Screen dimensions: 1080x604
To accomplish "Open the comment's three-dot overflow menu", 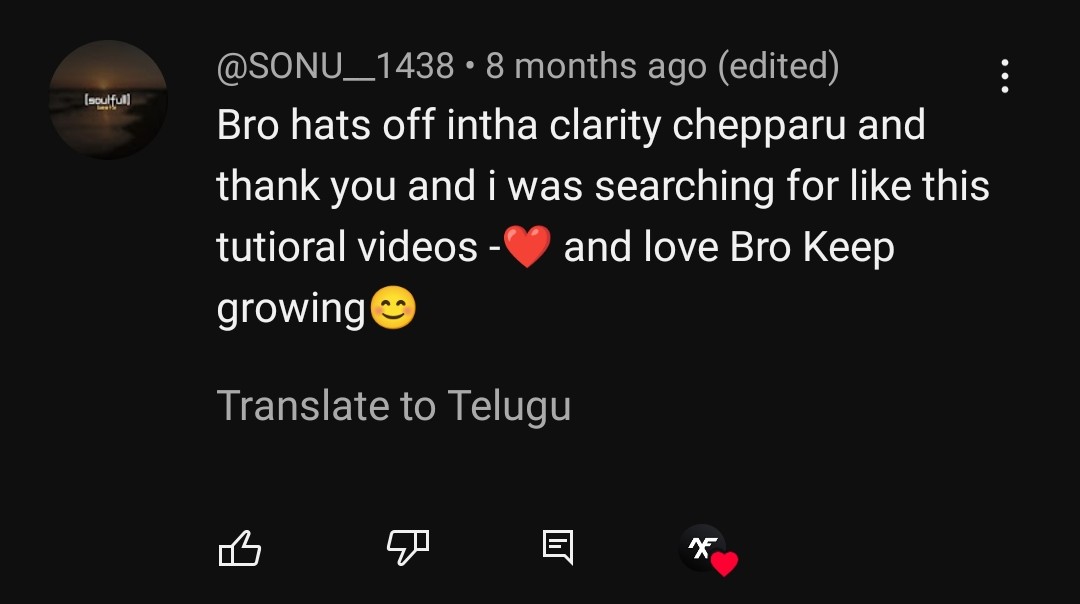I will click(x=1004, y=76).
